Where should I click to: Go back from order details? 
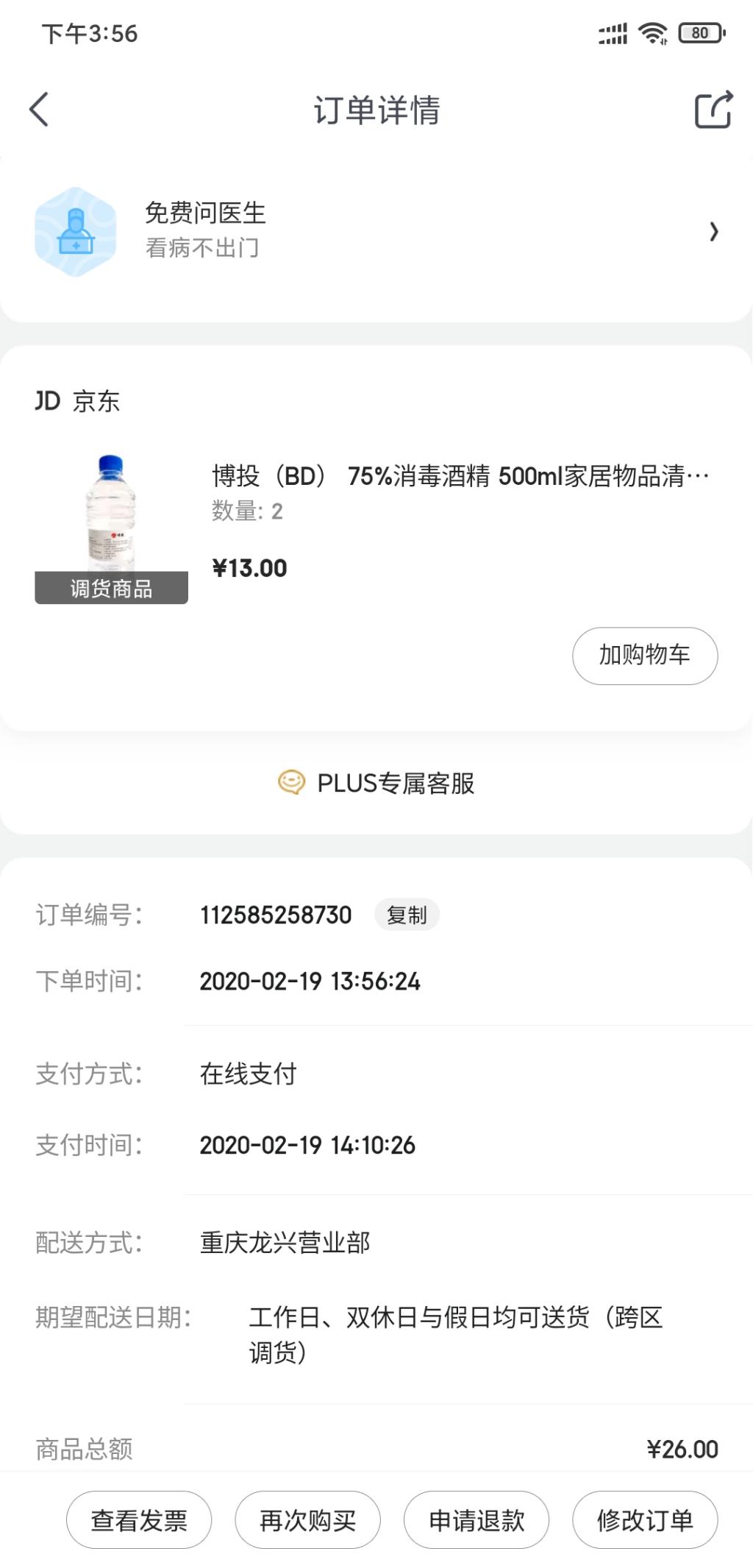coord(39,110)
